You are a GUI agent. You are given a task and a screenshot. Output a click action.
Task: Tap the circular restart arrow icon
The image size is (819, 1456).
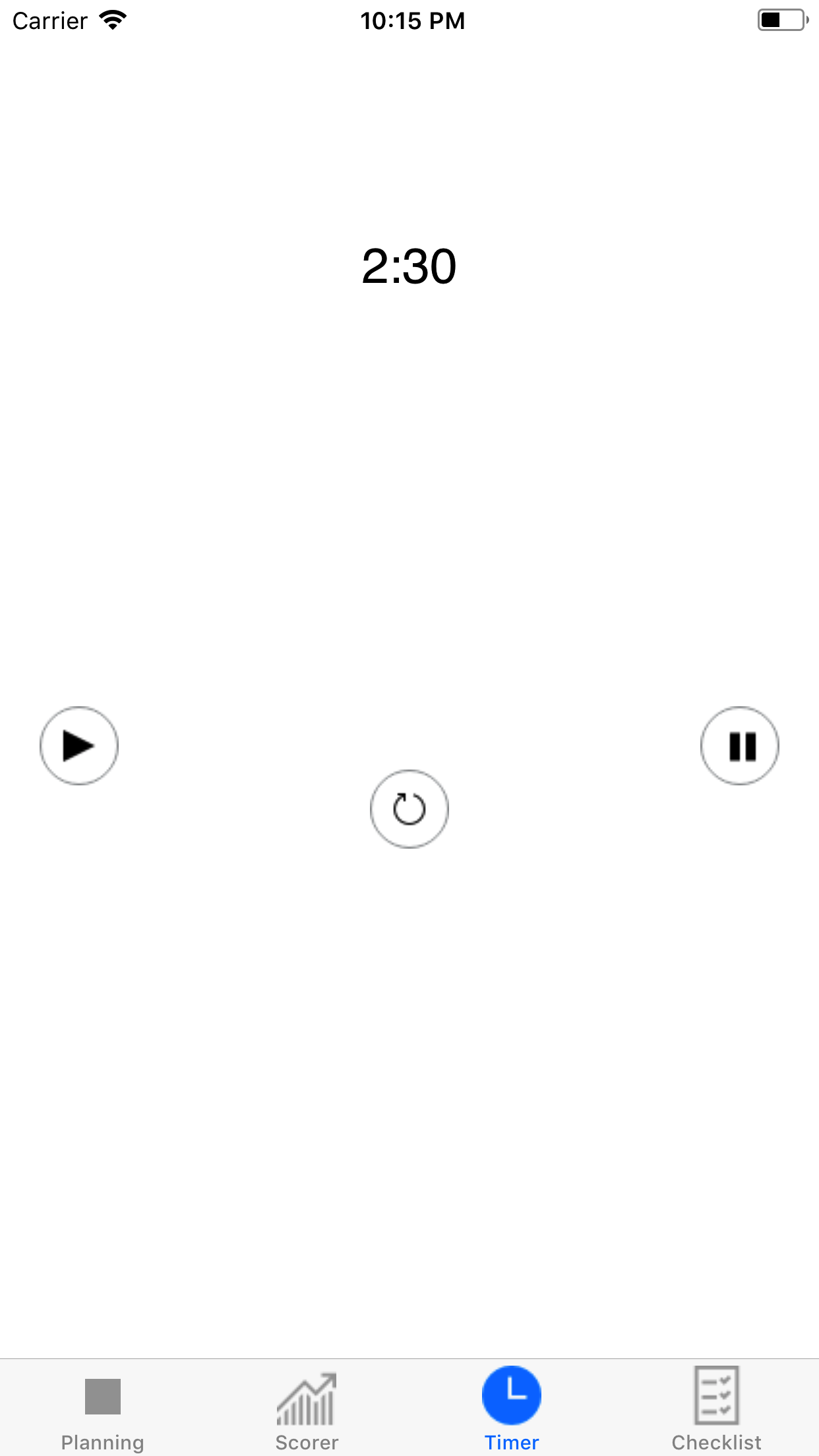tap(409, 809)
